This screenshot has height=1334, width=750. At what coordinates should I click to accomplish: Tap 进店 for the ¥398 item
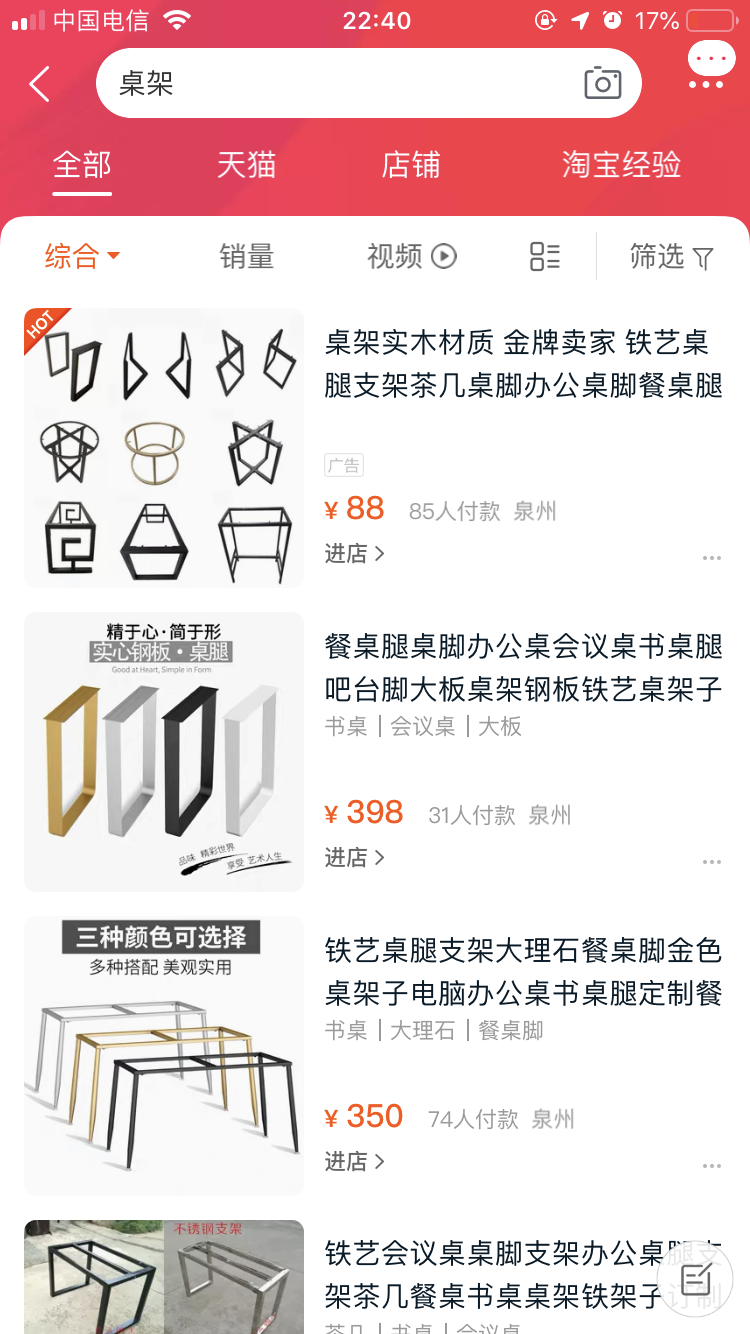[x=354, y=858]
